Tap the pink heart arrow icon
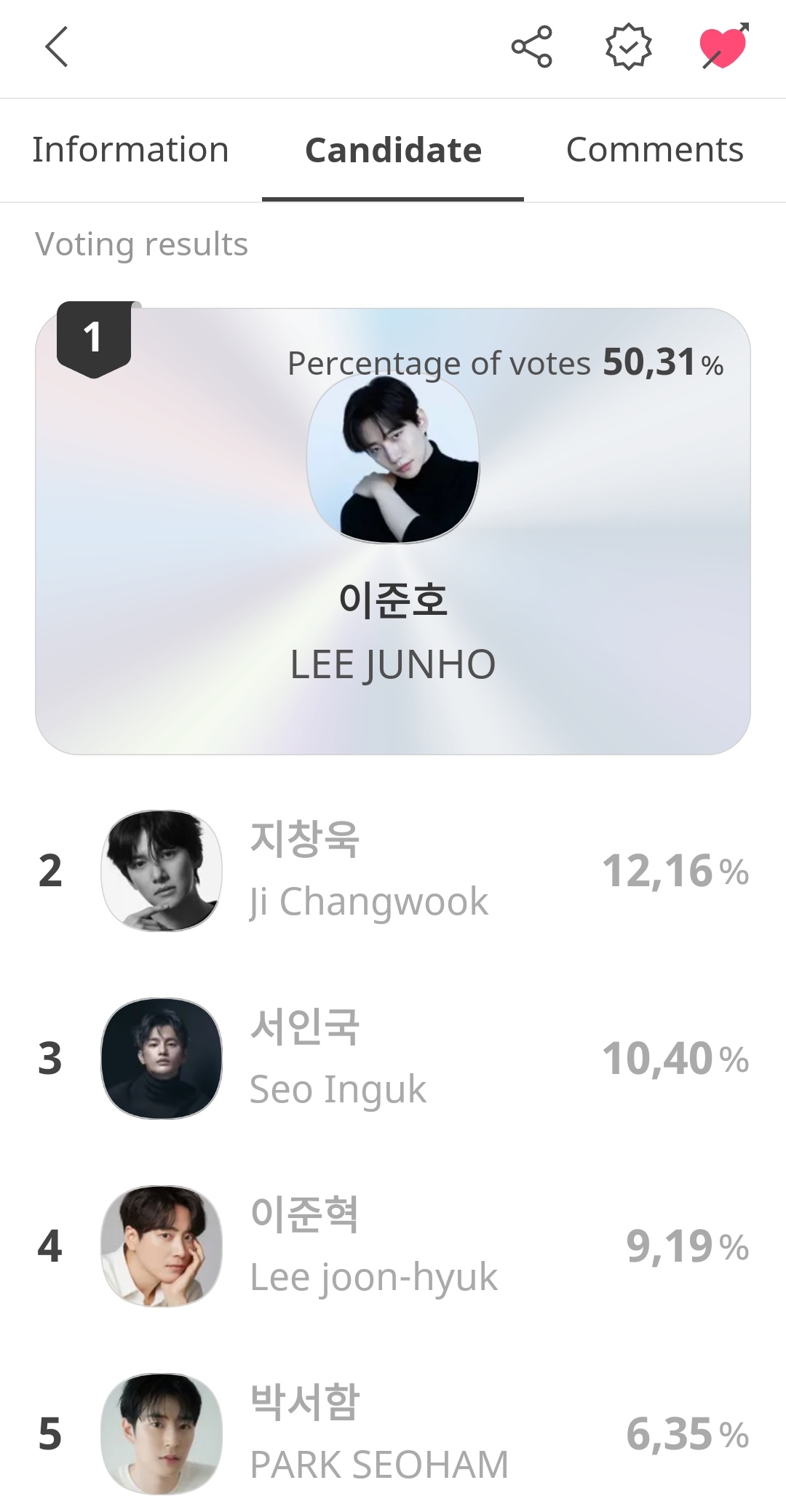The width and height of the screenshot is (786, 1512). coord(723,47)
